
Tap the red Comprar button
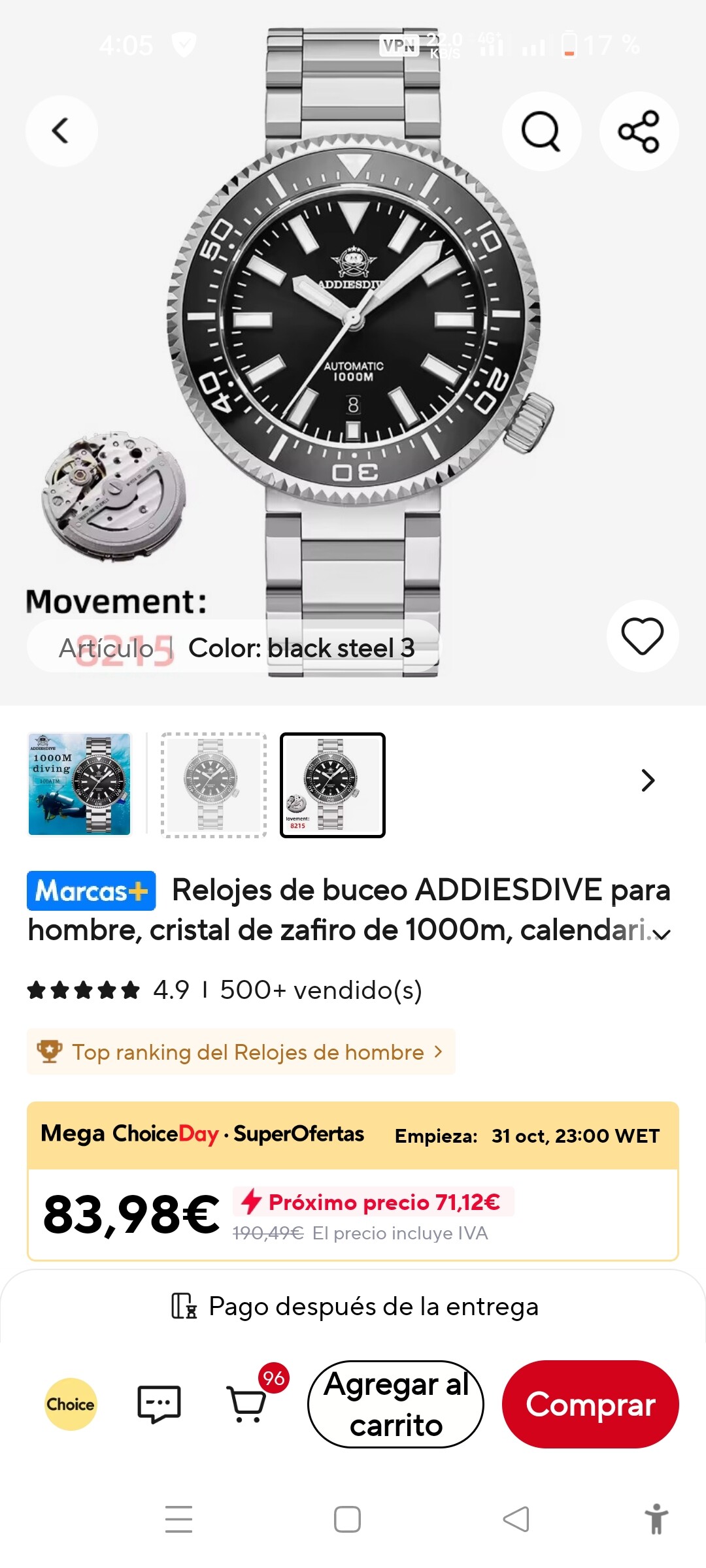pos(590,1404)
